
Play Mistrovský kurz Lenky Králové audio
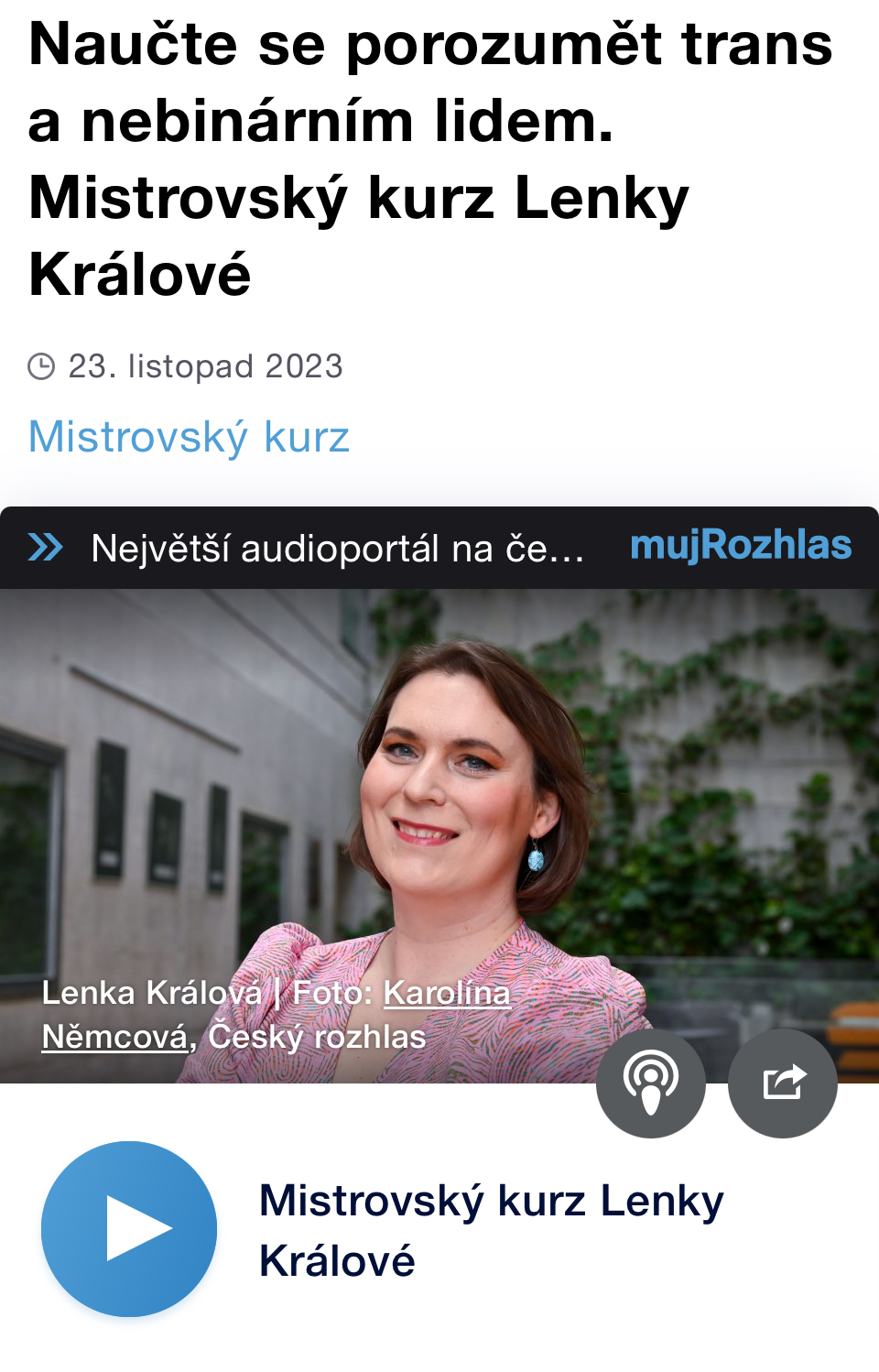coord(129,1228)
